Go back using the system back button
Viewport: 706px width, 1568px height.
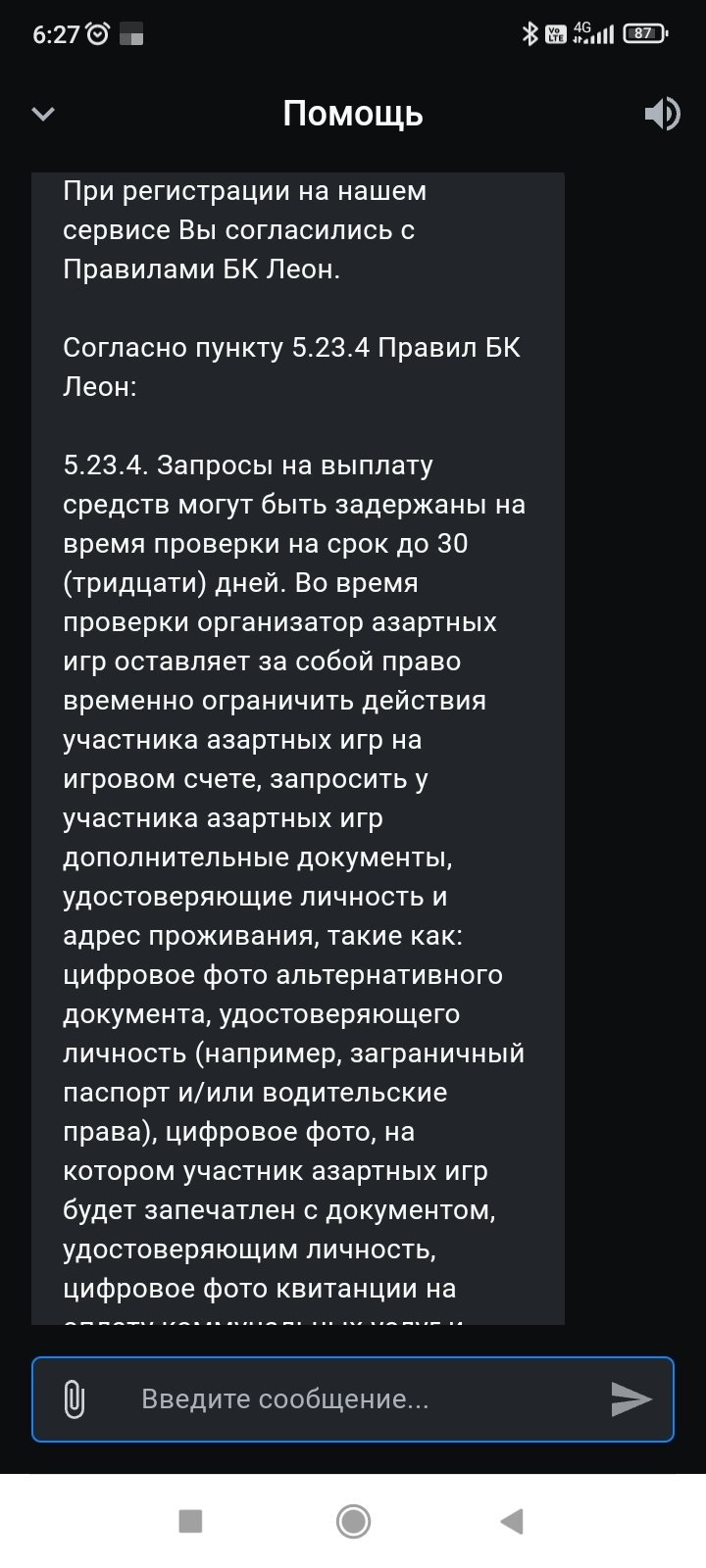click(511, 1521)
